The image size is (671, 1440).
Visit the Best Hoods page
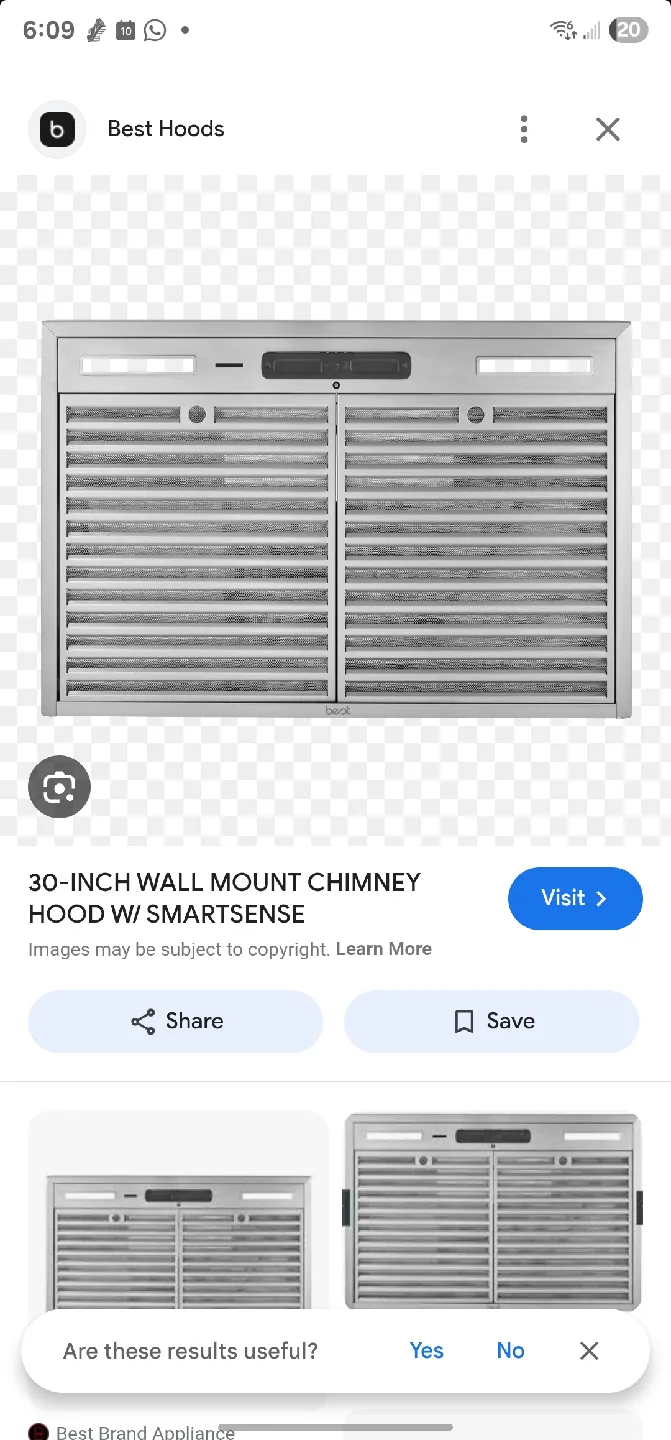pos(574,898)
